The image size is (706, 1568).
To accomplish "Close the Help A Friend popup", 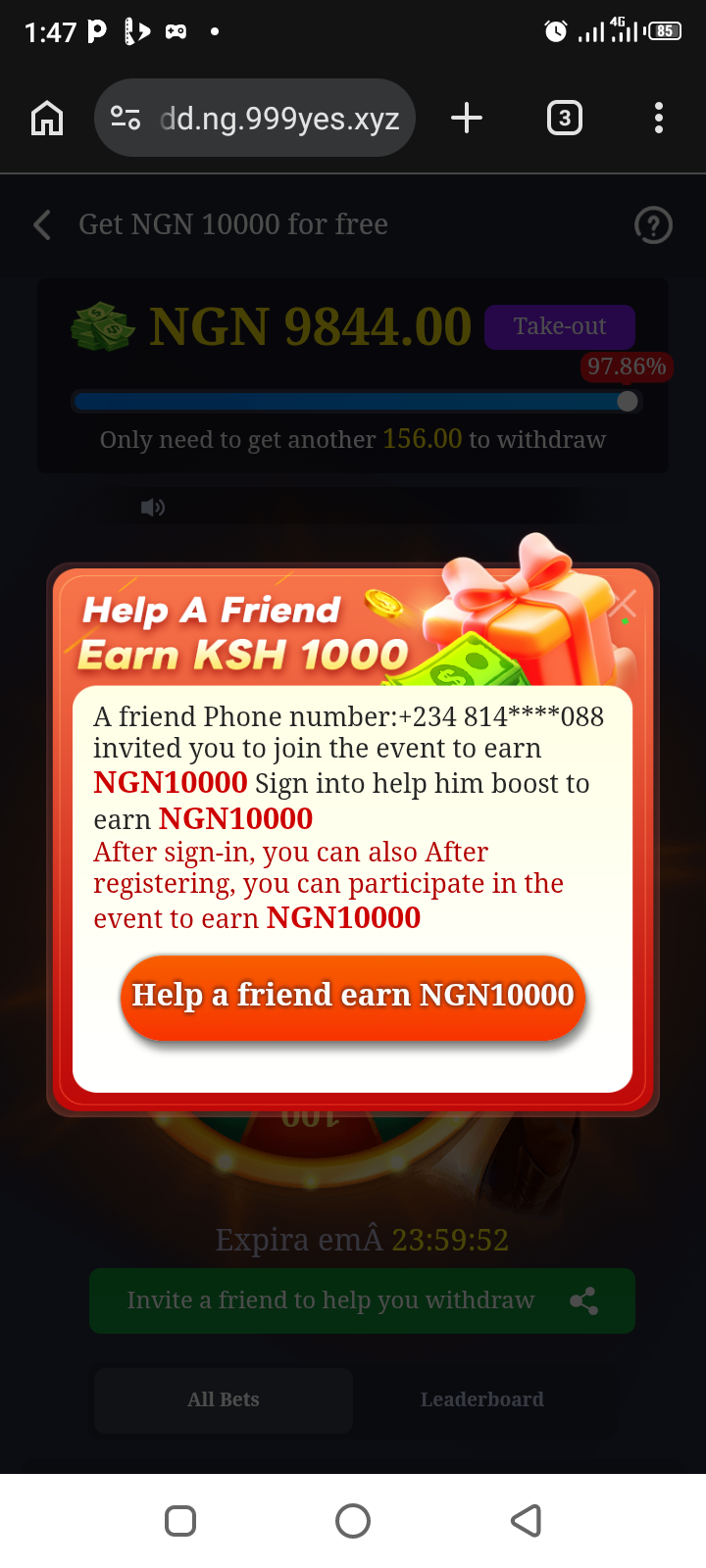I will [624, 605].
